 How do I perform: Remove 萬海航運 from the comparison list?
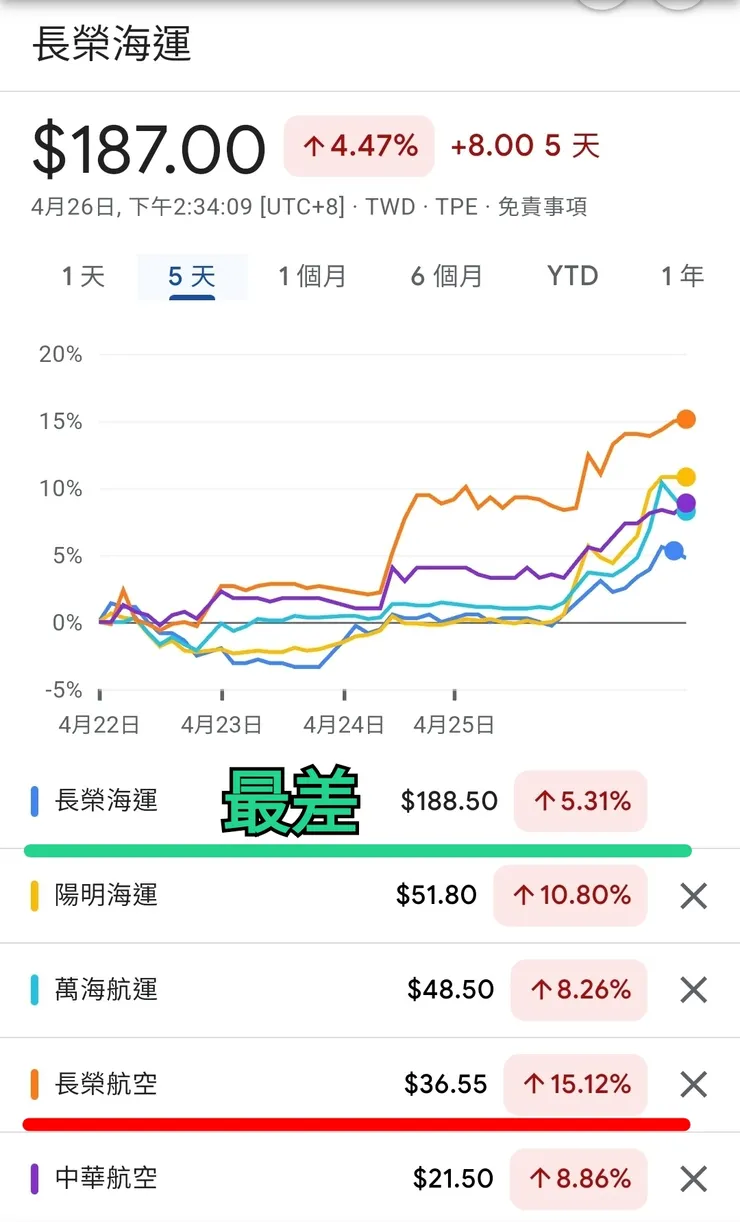click(692, 989)
